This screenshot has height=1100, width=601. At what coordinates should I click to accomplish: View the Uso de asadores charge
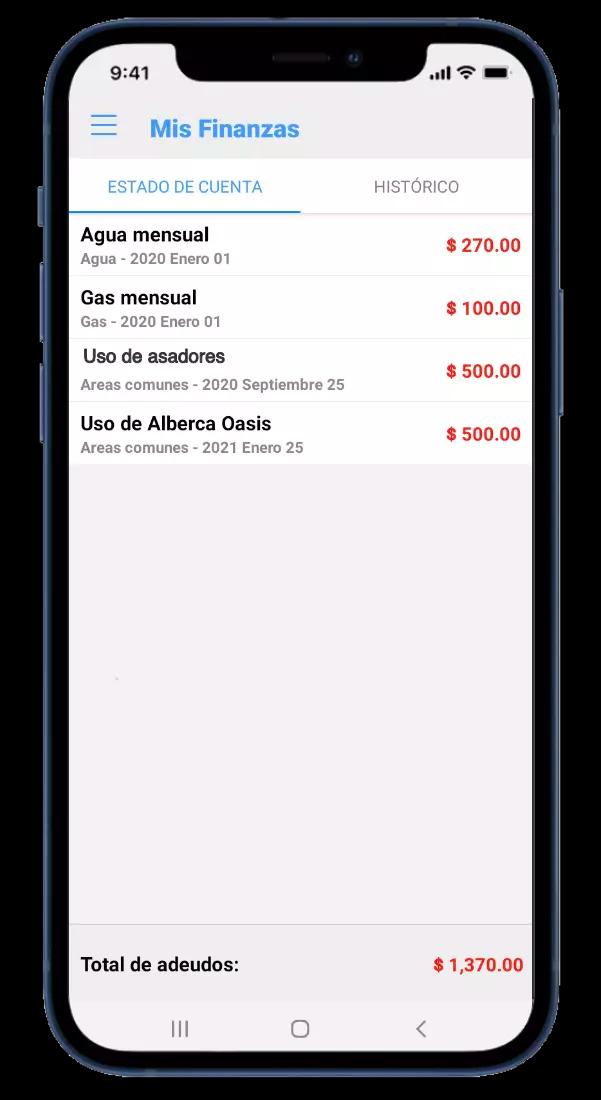300,370
